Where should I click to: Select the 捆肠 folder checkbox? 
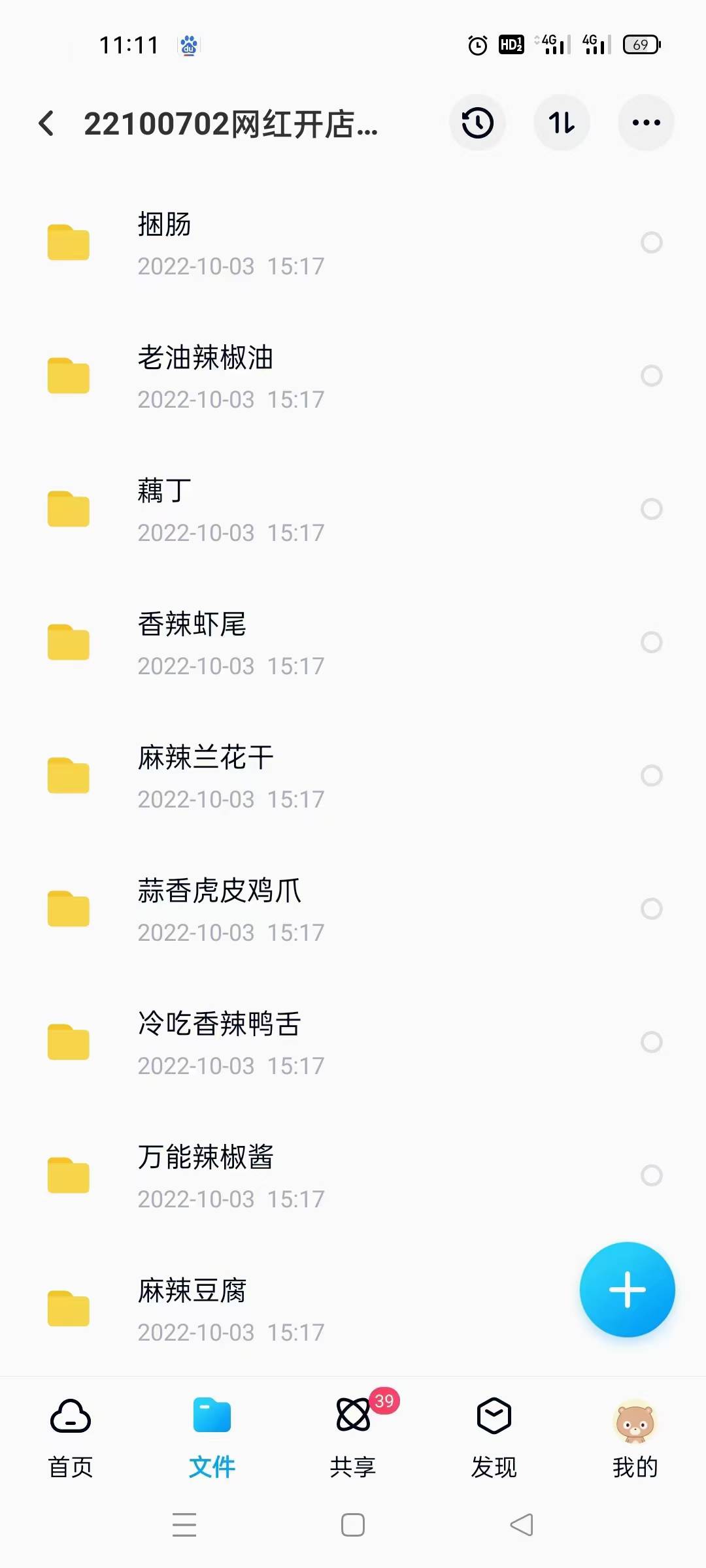[x=650, y=242]
